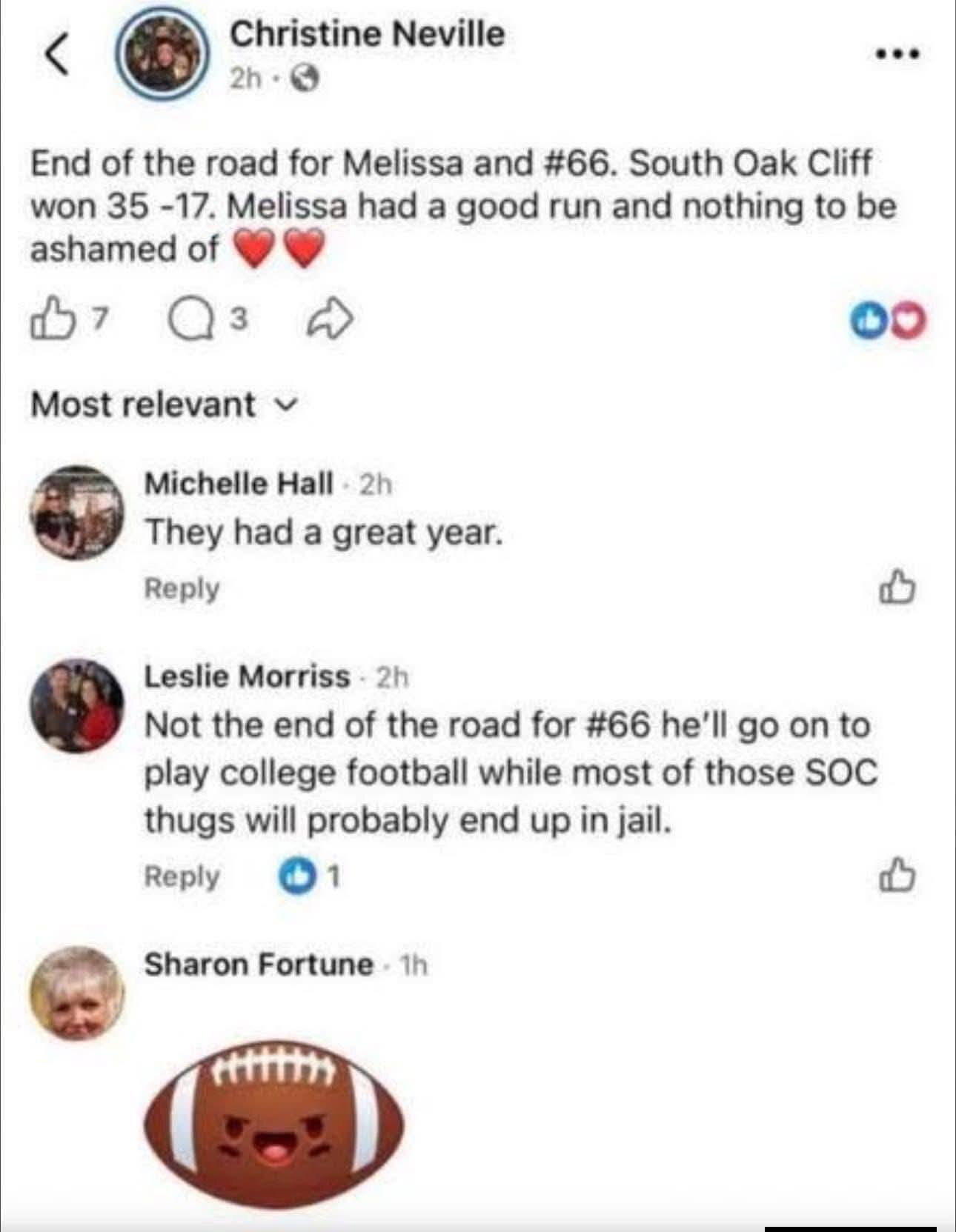Open Sharon Fortune's football sticker
Viewport: 956px width, 1232px height.
[x=274, y=1126]
